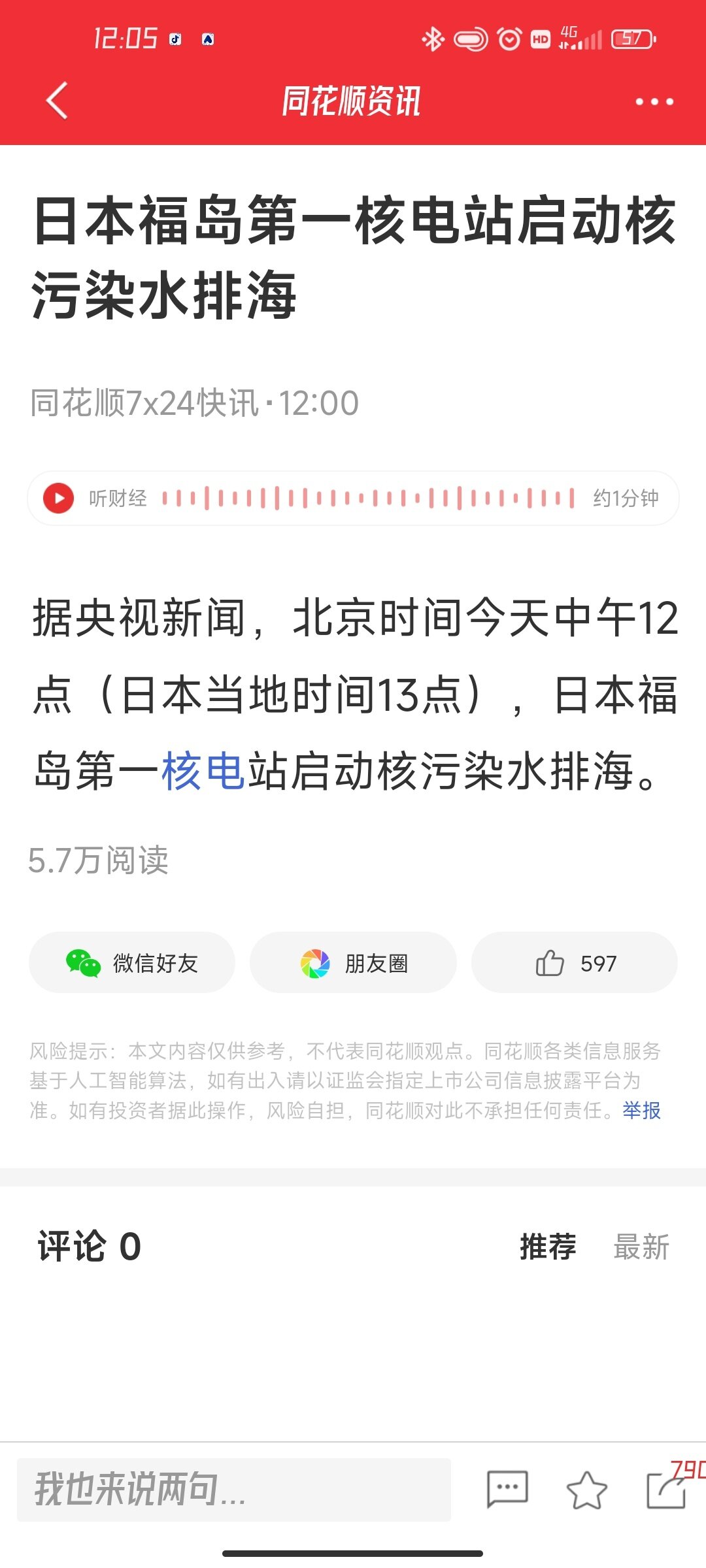Open the 核电 keyword link
This screenshot has width=706, height=1568.
pyautogui.click(x=203, y=771)
